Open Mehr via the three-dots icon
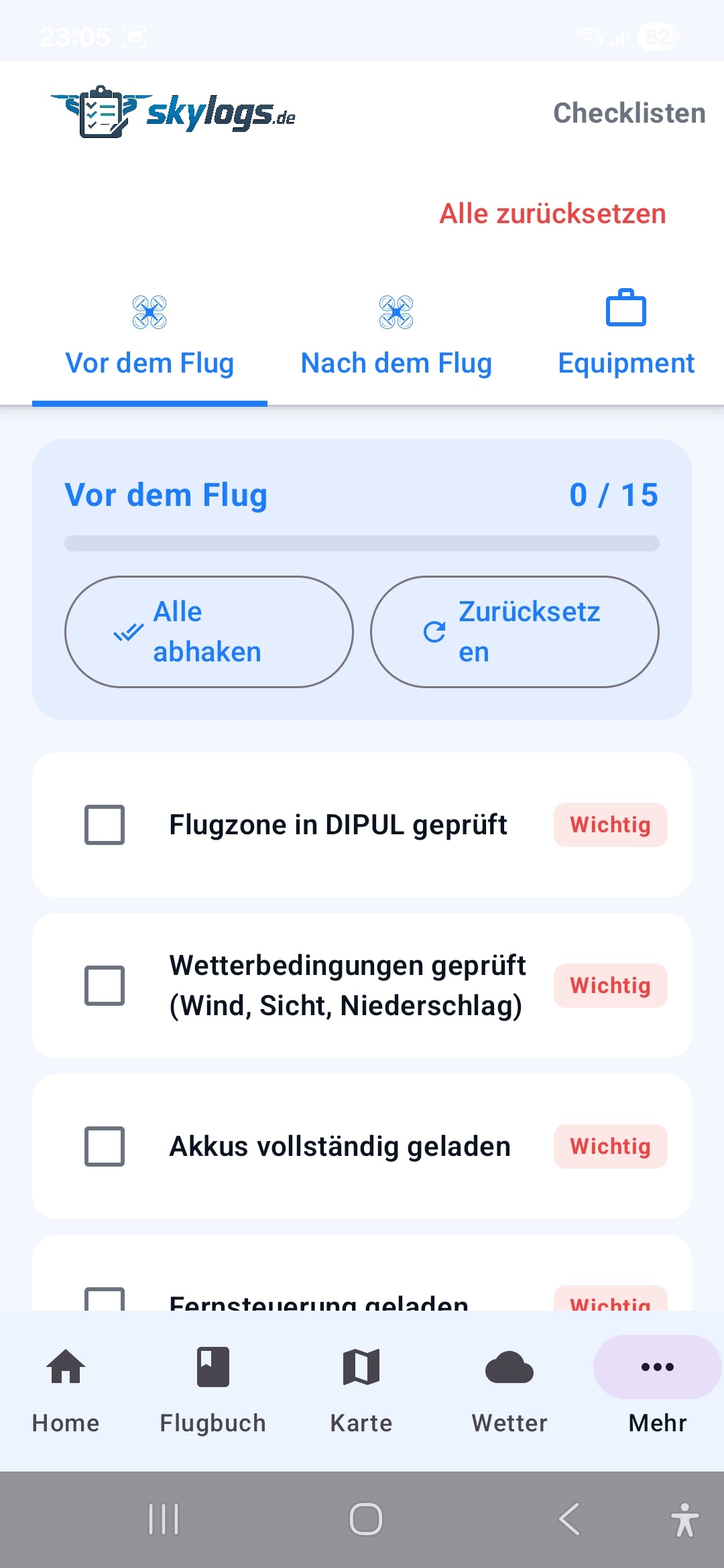The image size is (724, 1568). (x=656, y=1367)
